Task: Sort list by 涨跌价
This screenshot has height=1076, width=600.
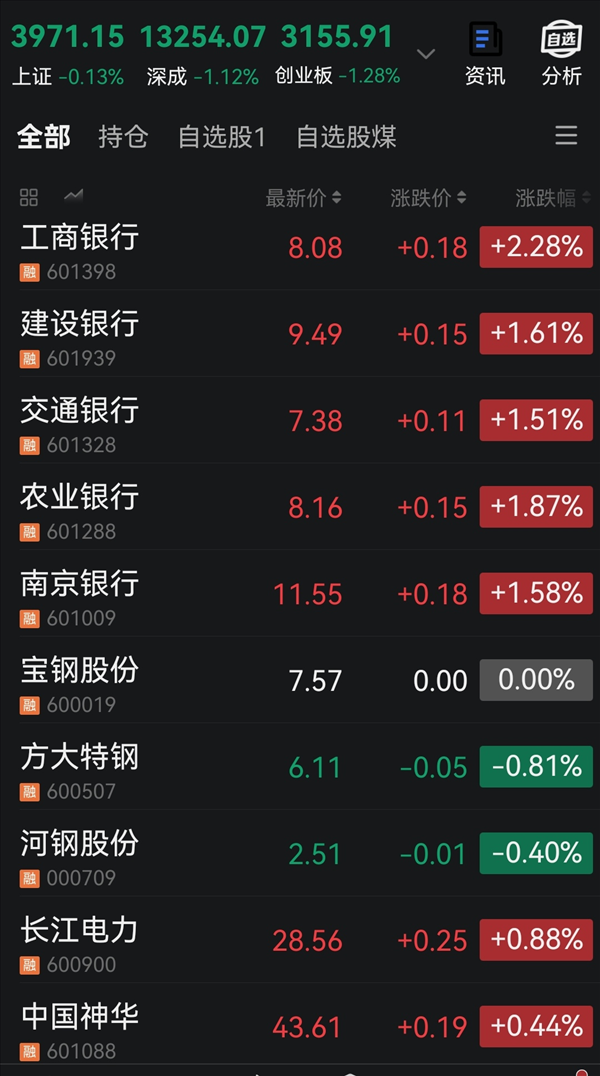Action: click(428, 198)
